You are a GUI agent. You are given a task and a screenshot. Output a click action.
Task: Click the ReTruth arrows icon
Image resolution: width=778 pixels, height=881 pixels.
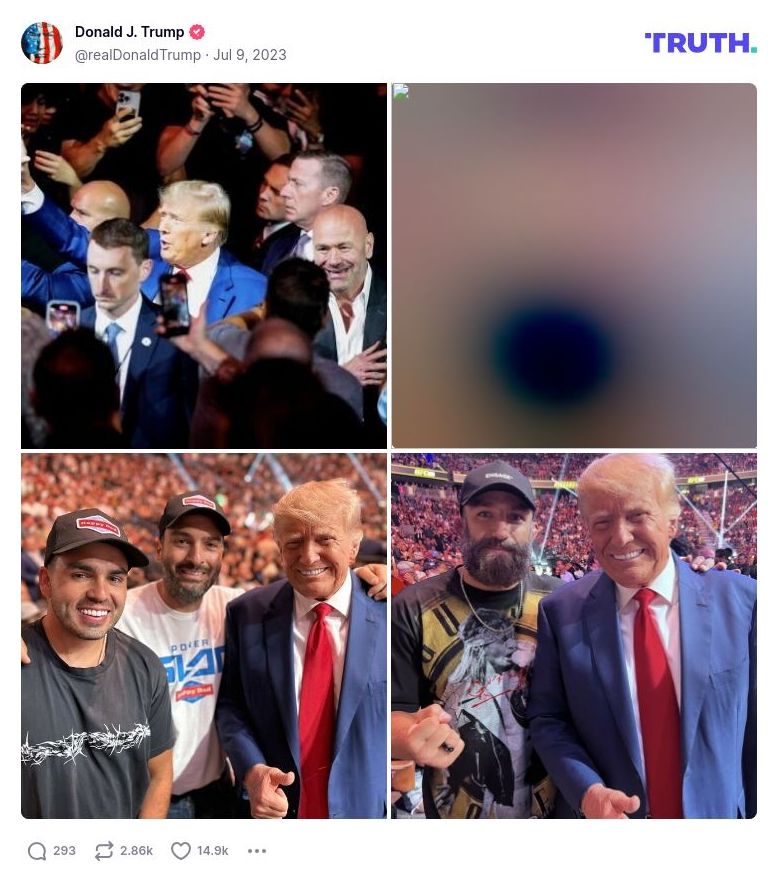[103, 851]
